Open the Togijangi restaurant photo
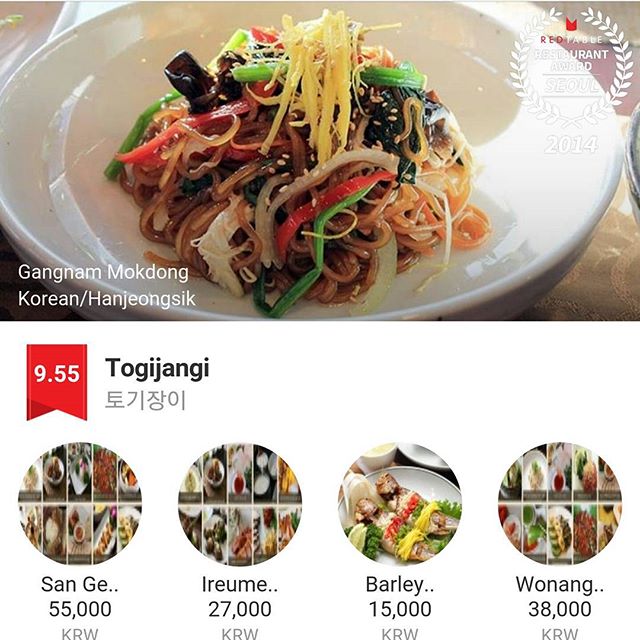This screenshot has height=640, width=640. coord(320,160)
